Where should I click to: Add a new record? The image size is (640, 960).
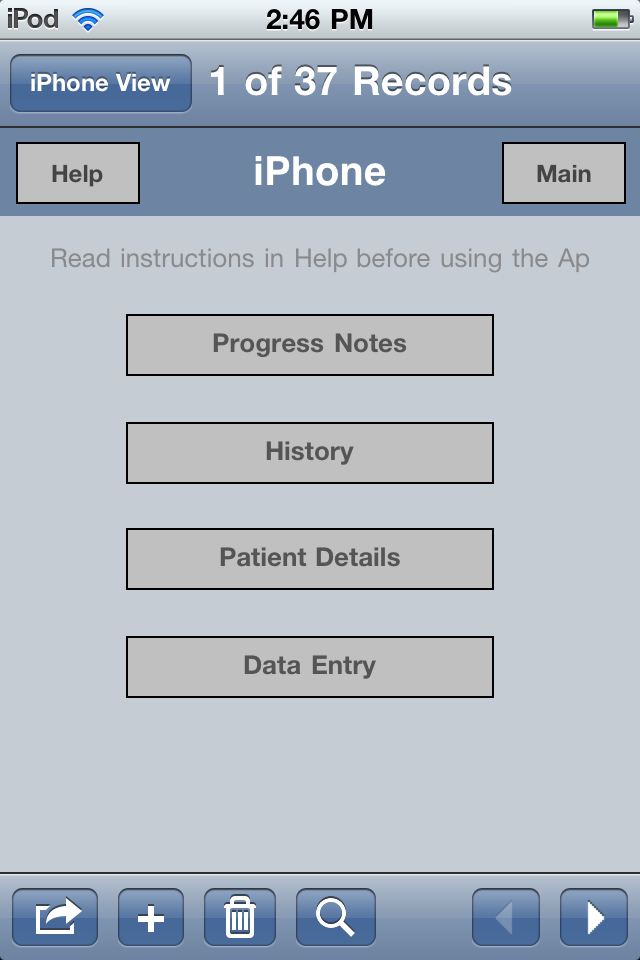click(x=151, y=917)
